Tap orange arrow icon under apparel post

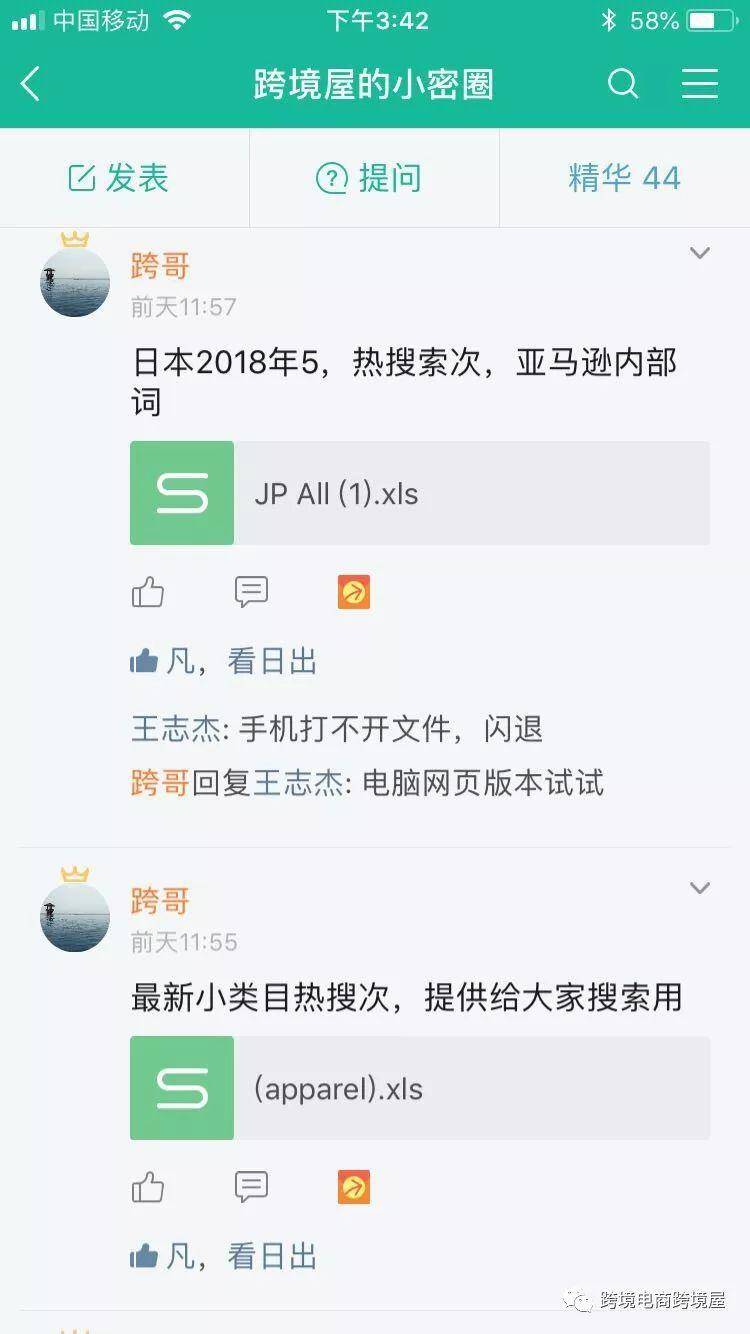(354, 1187)
